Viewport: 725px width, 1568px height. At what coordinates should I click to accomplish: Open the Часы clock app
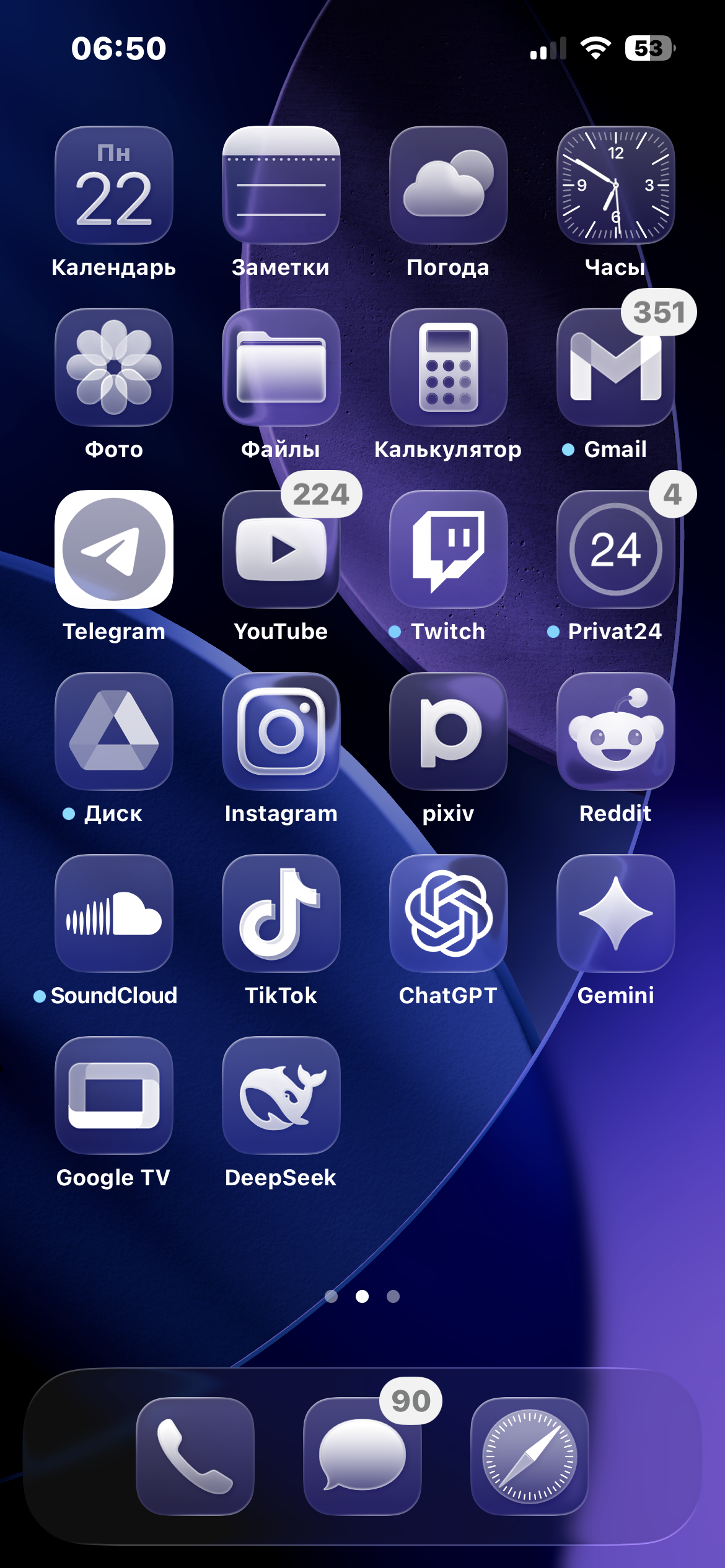click(x=615, y=185)
